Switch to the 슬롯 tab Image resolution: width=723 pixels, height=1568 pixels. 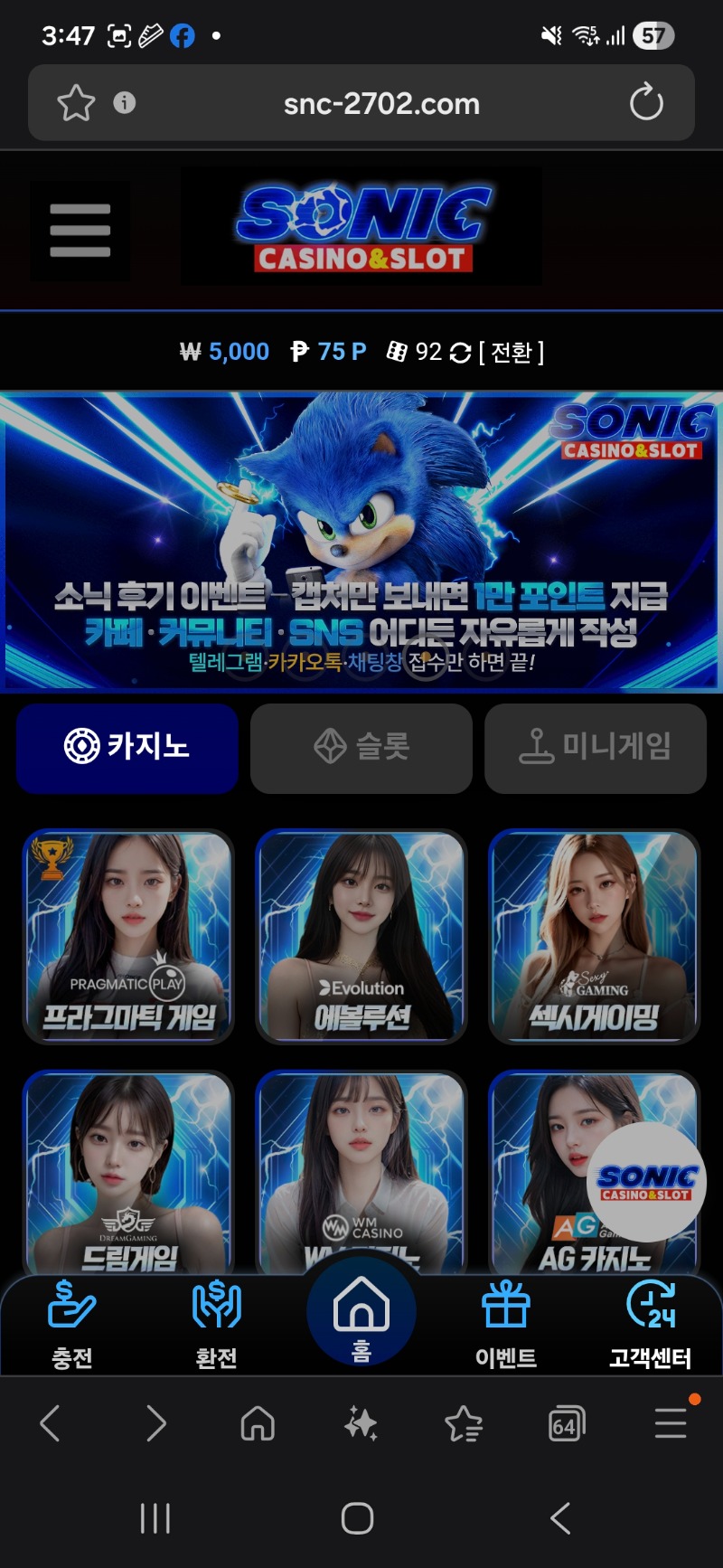pos(361,747)
